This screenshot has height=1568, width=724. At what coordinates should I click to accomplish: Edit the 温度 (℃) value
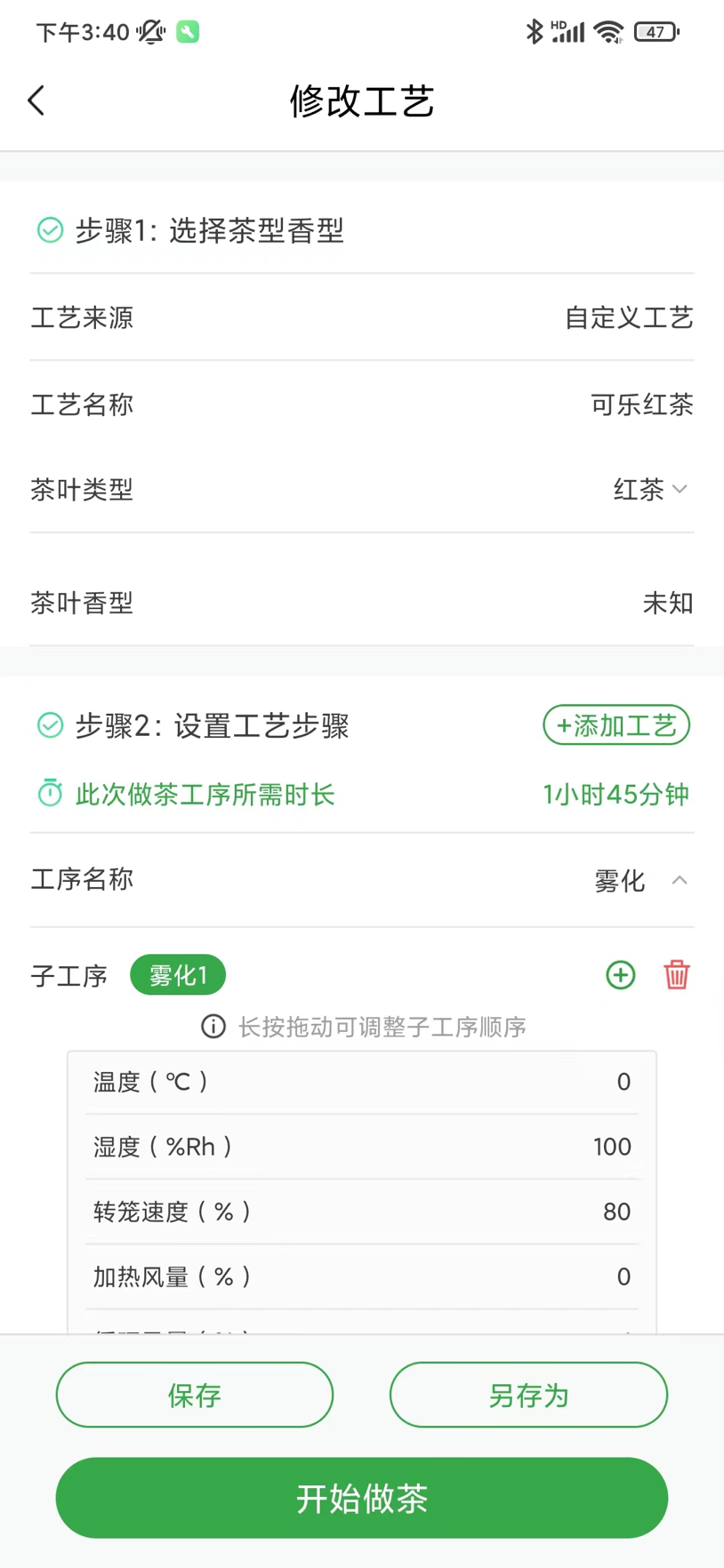coord(623,1082)
